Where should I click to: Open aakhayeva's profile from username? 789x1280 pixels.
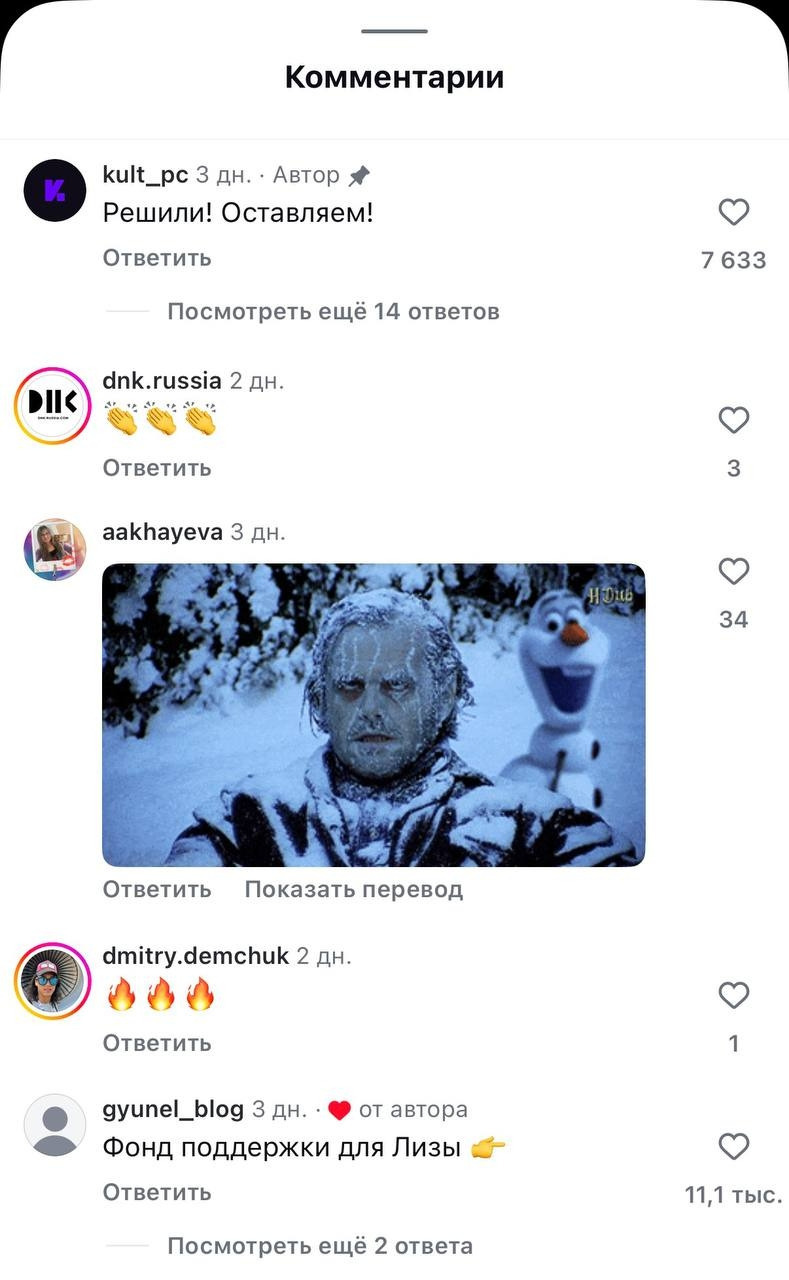[162, 532]
